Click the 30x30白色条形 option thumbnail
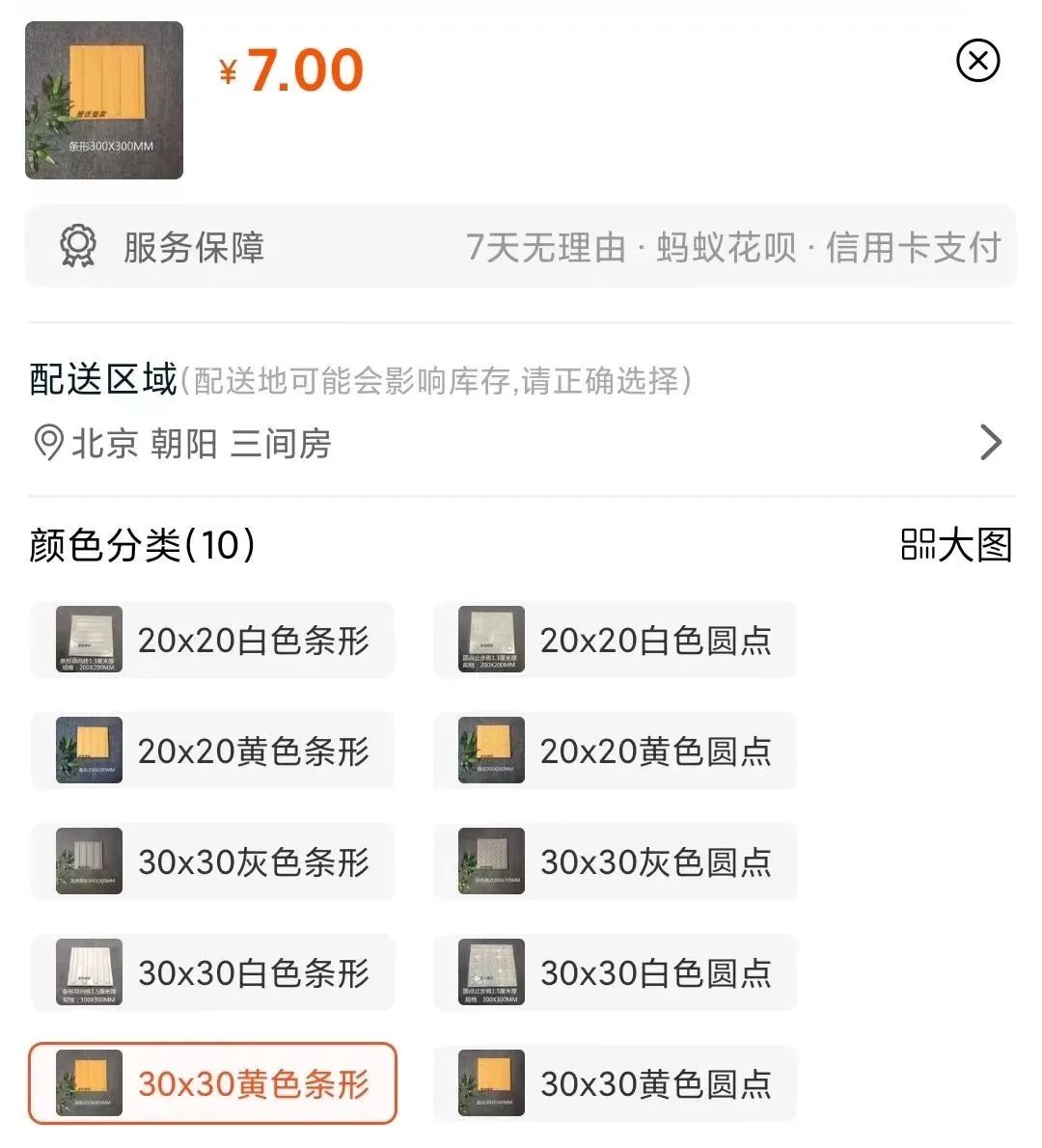The width and height of the screenshot is (1042, 1148). tap(85, 972)
